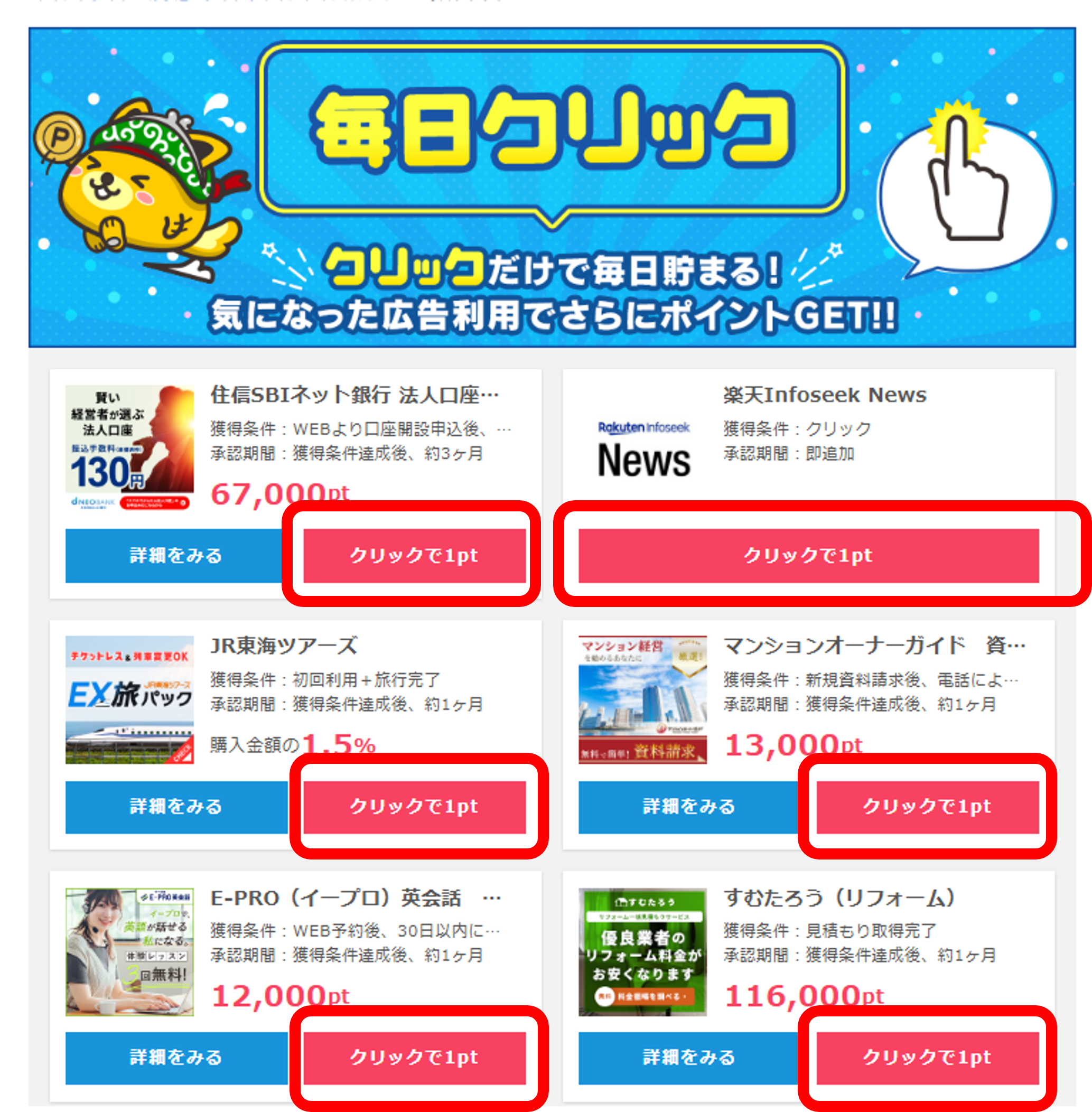Open the 住信SBIネット銀行 ad image
The image size is (1092, 1112).
[x=129, y=447]
